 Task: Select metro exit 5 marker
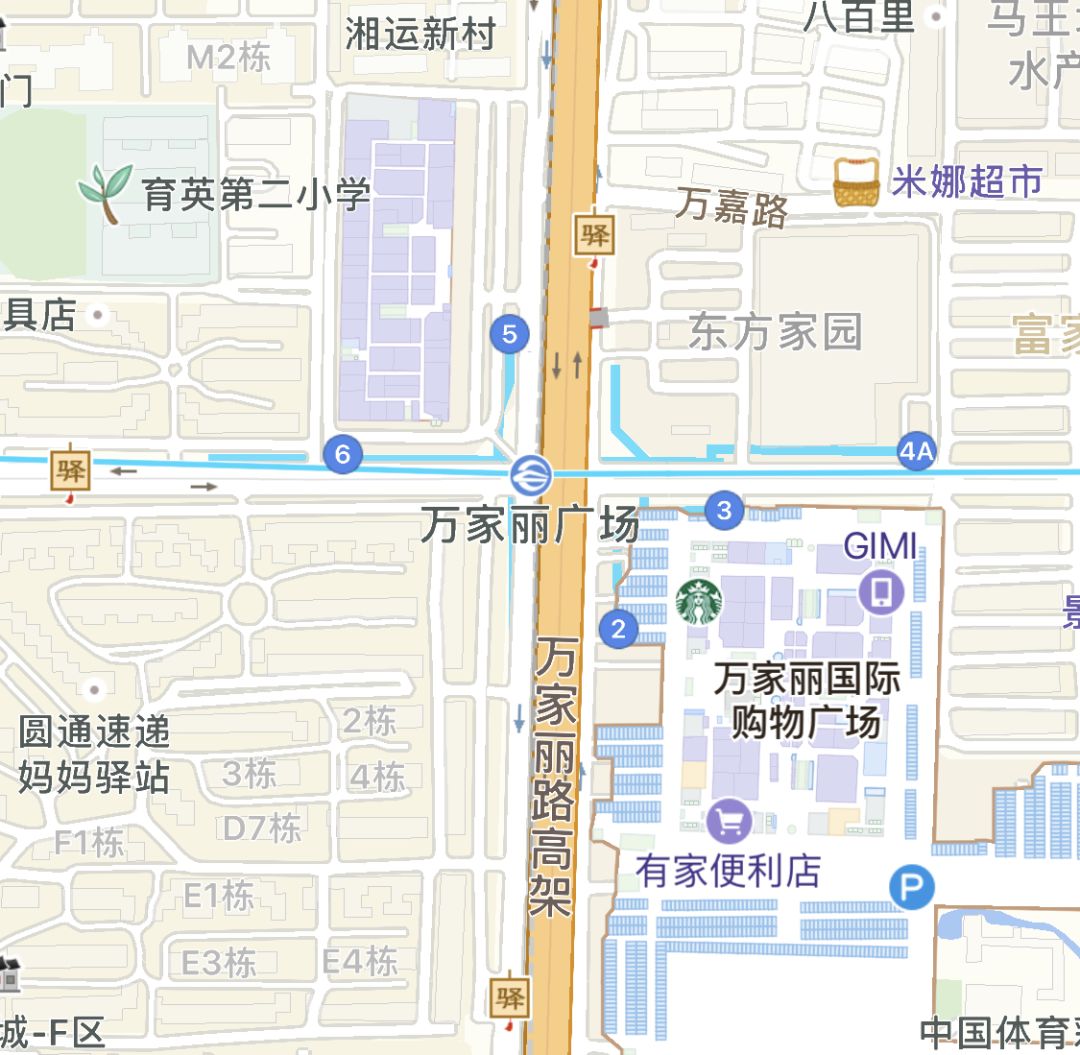click(x=510, y=334)
